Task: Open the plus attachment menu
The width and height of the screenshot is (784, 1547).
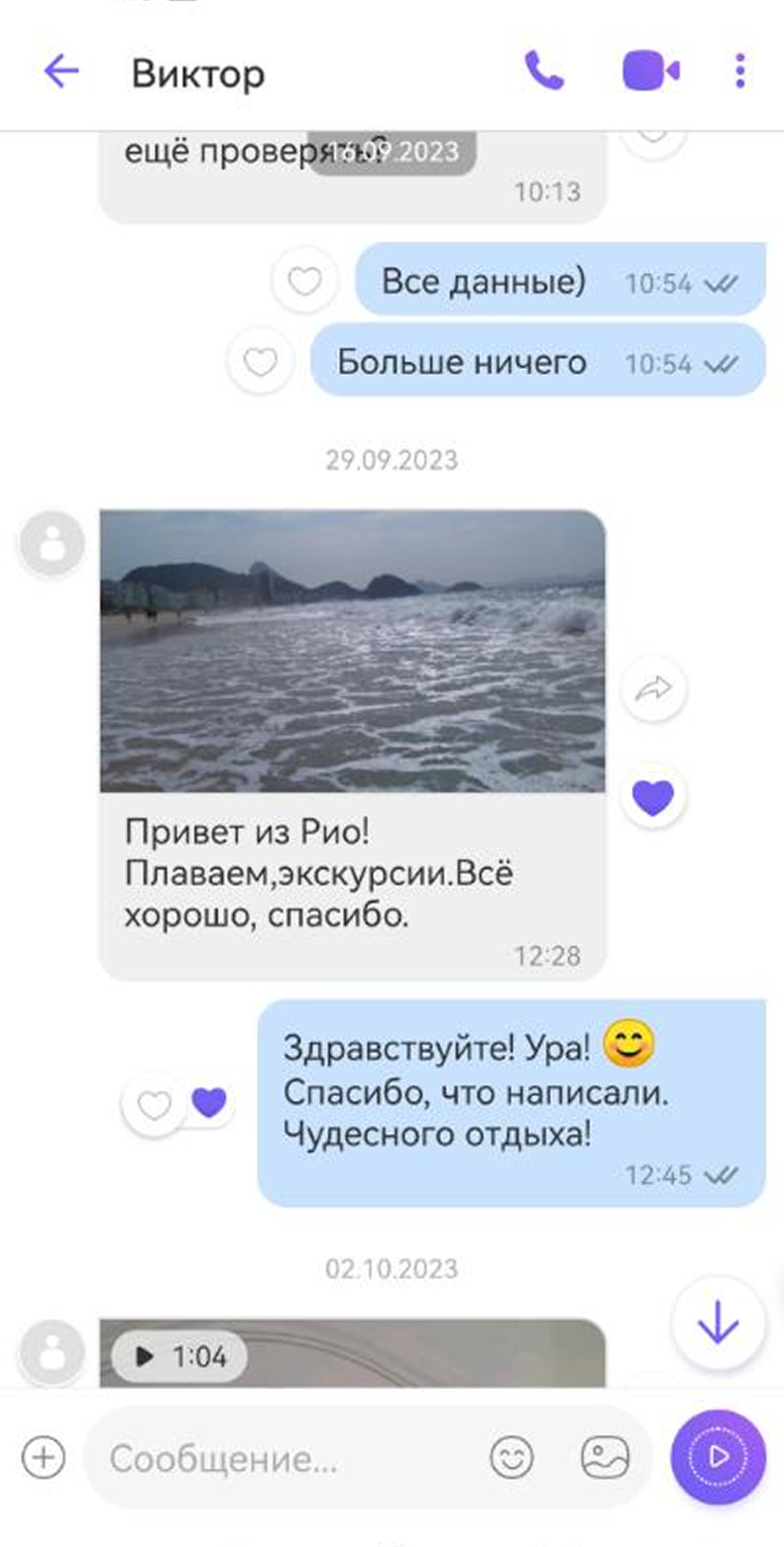Action: click(x=43, y=1457)
